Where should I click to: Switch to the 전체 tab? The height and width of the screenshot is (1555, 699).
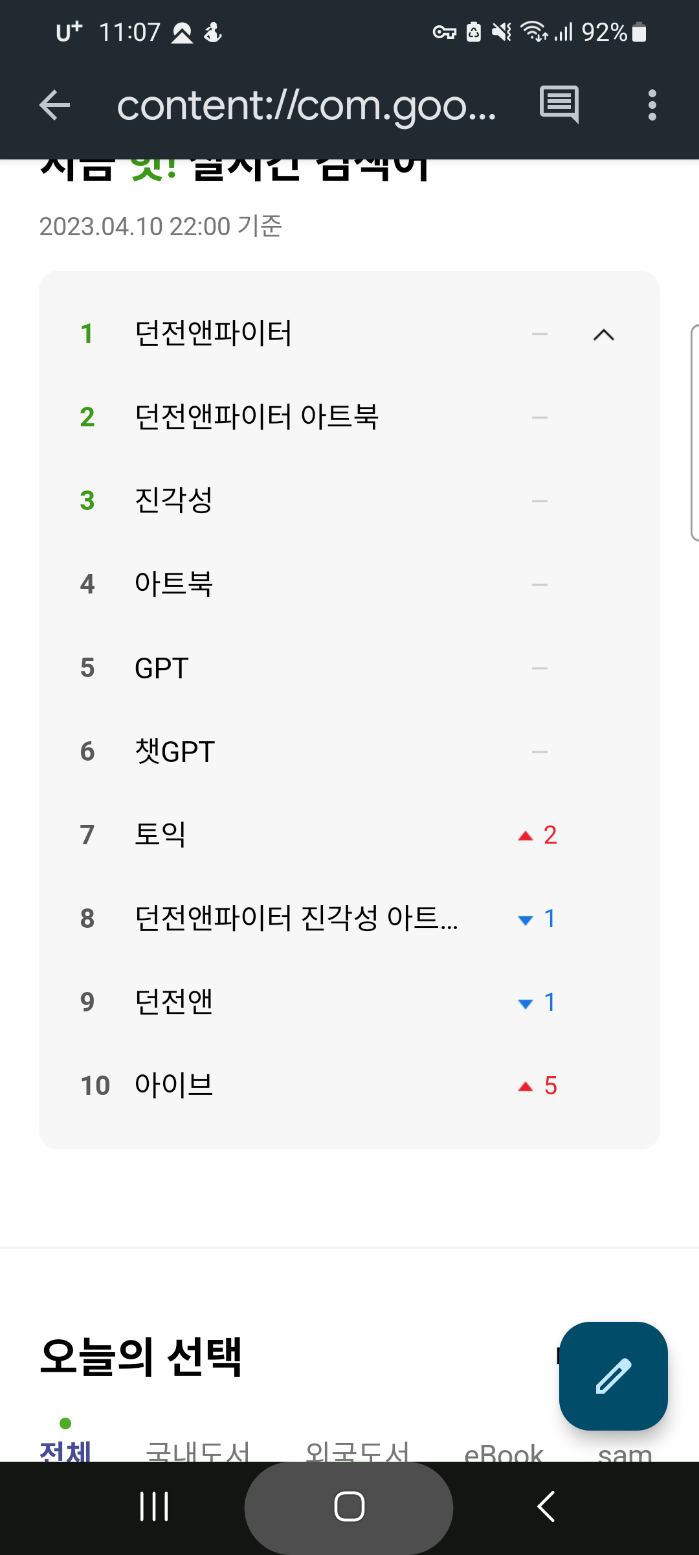tap(65, 1450)
